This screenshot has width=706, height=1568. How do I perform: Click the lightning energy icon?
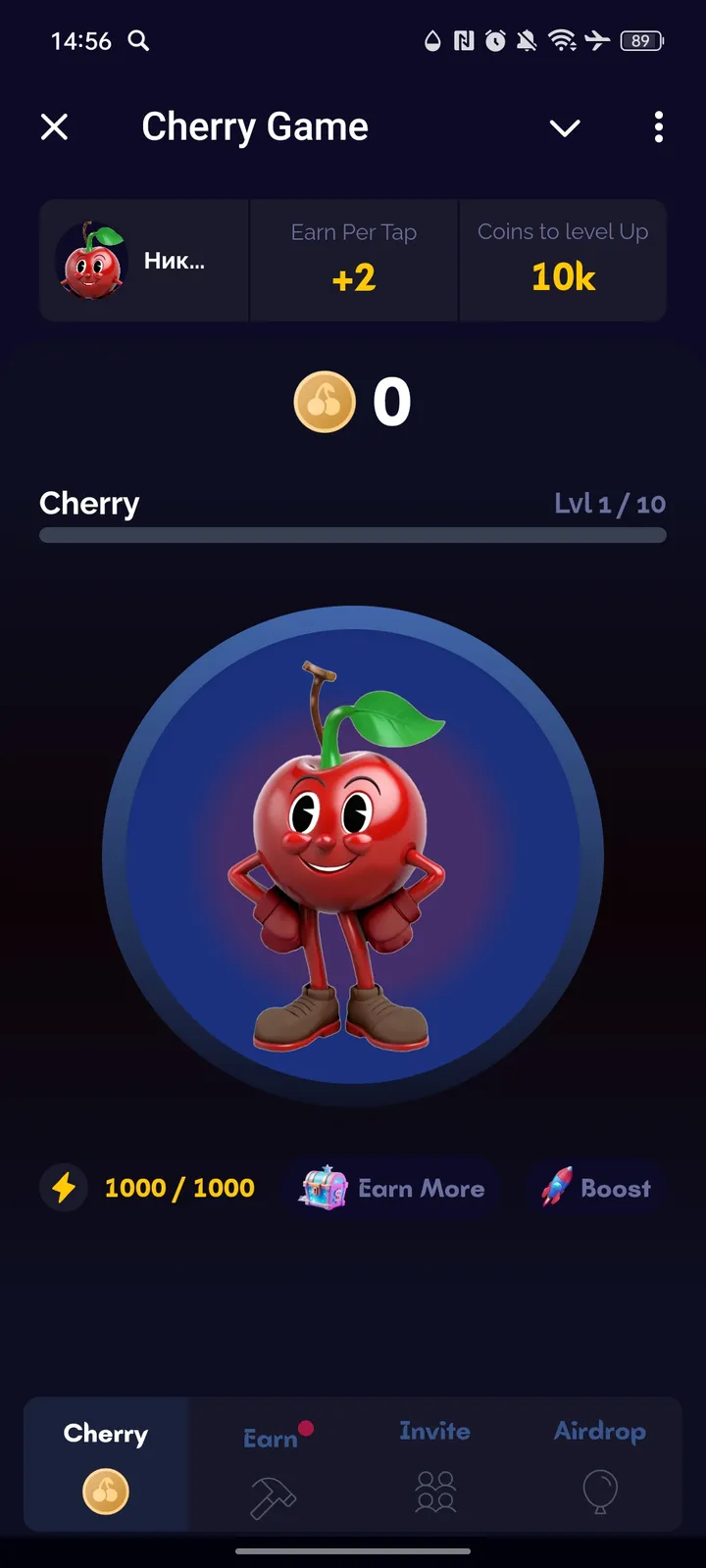coord(63,1187)
